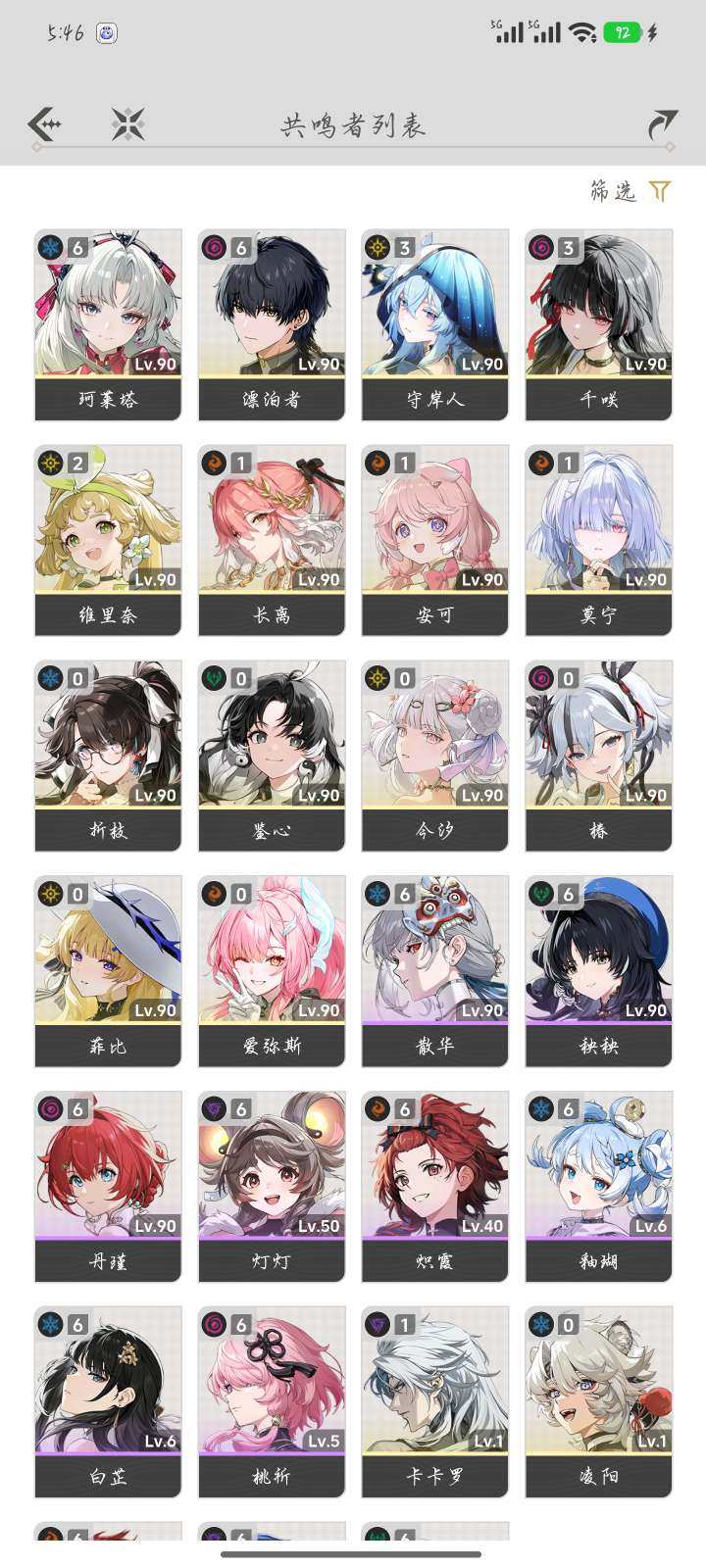Image resolution: width=706 pixels, height=1568 pixels.
Task: View the 安可 card
Action: coord(435,540)
